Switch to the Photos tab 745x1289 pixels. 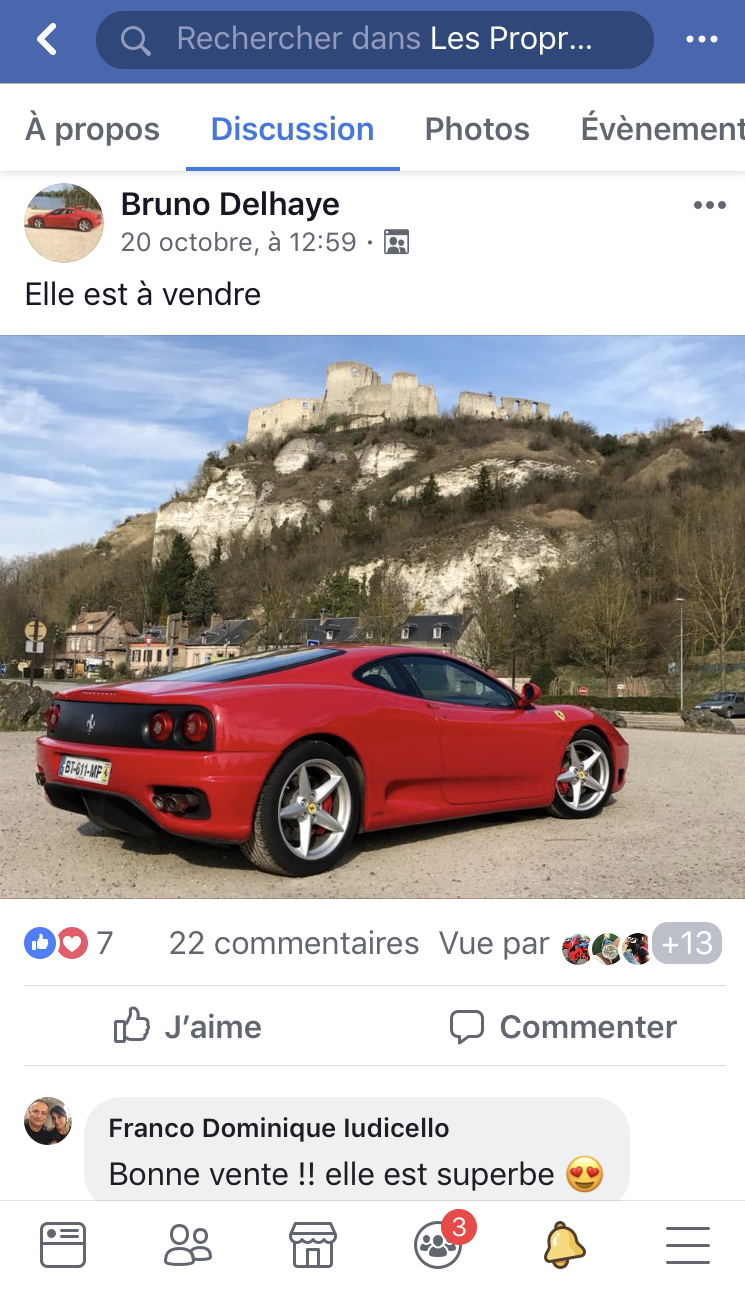[477, 129]
